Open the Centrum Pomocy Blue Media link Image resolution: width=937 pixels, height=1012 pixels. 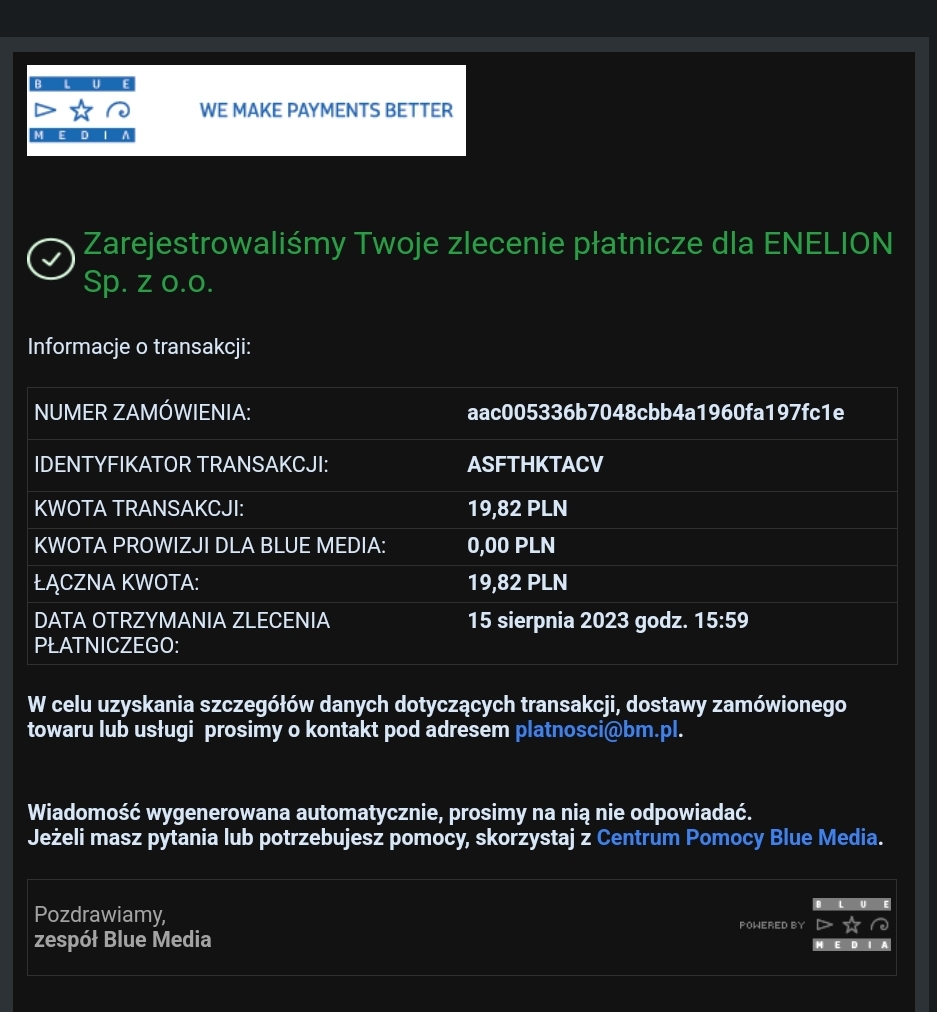[x=737, y=837]
